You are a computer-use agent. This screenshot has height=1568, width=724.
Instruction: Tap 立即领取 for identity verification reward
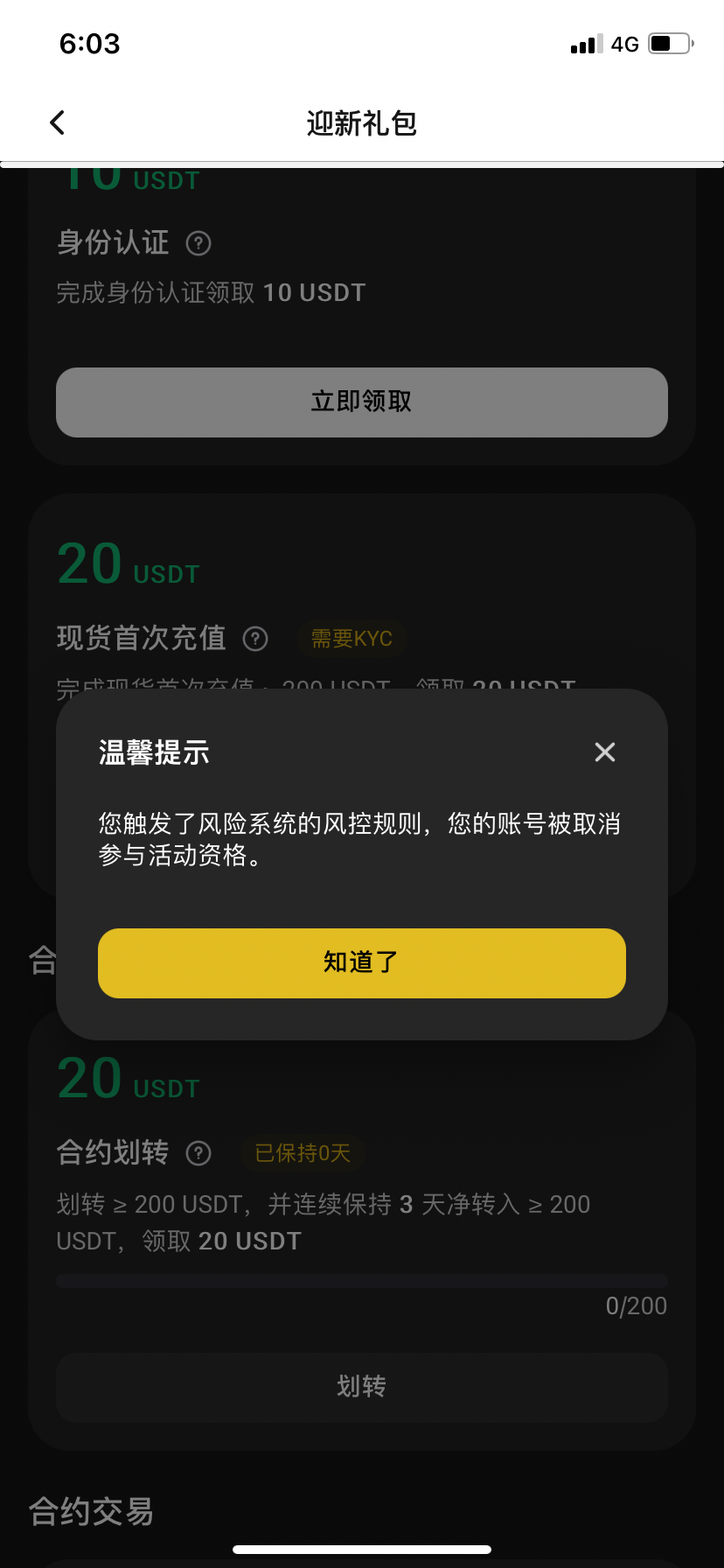(x=361, y=402)
